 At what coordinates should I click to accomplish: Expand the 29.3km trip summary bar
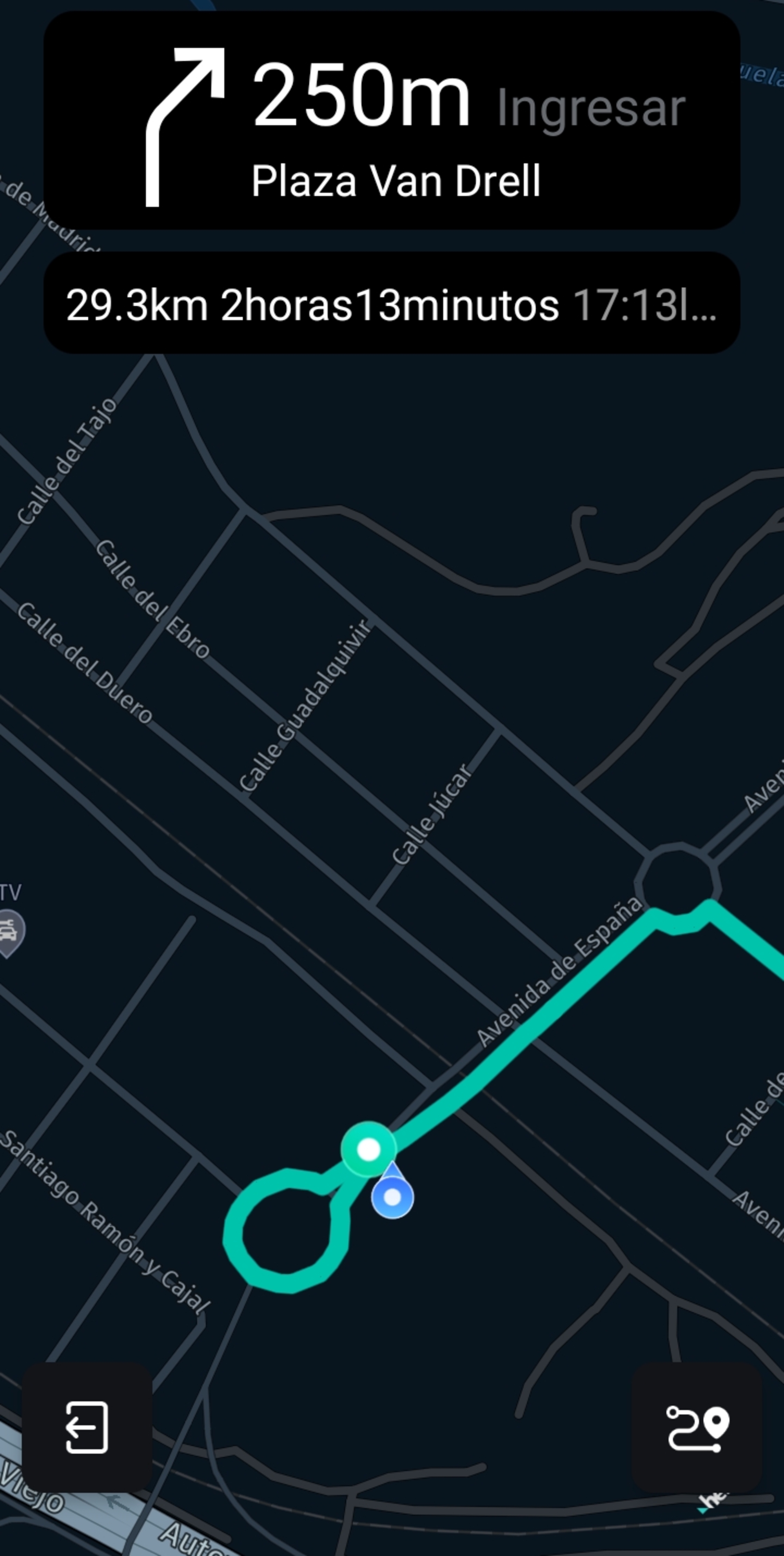[391, 304]
